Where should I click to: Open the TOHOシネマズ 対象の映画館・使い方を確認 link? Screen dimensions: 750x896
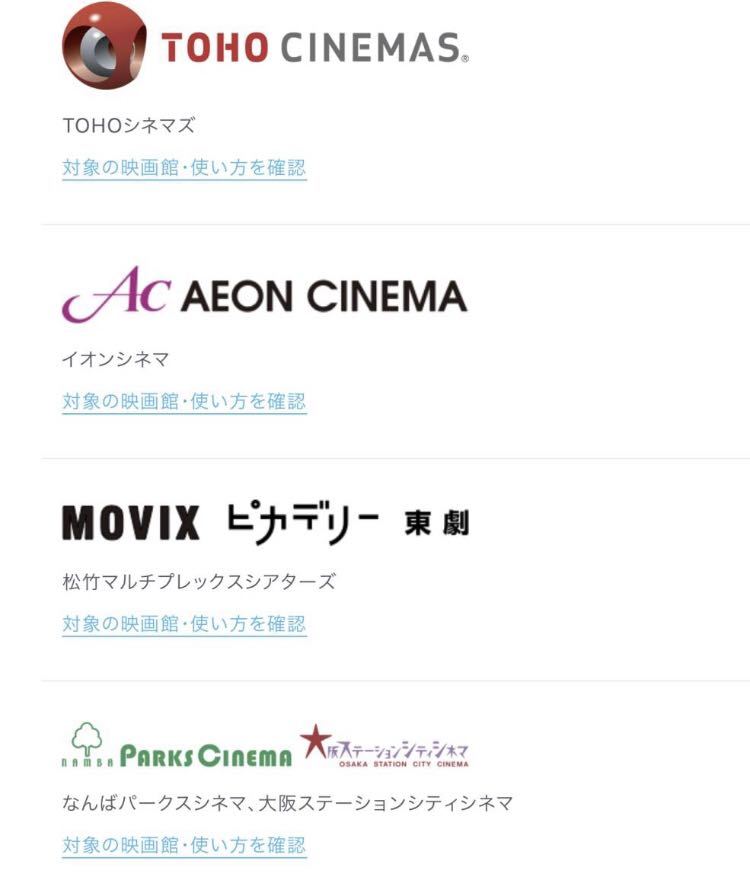point(184,167)
